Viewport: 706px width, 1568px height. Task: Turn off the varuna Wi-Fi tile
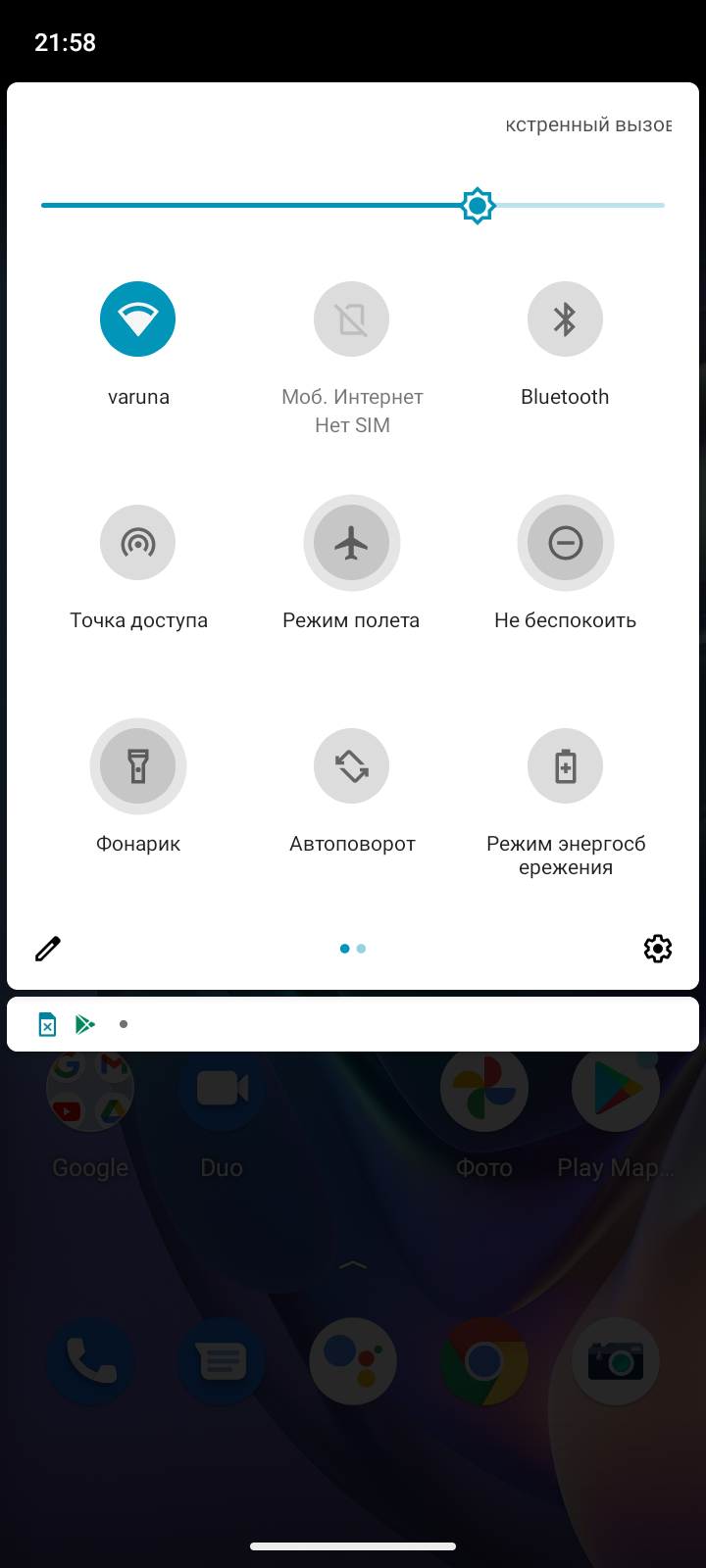coord(137,319)
